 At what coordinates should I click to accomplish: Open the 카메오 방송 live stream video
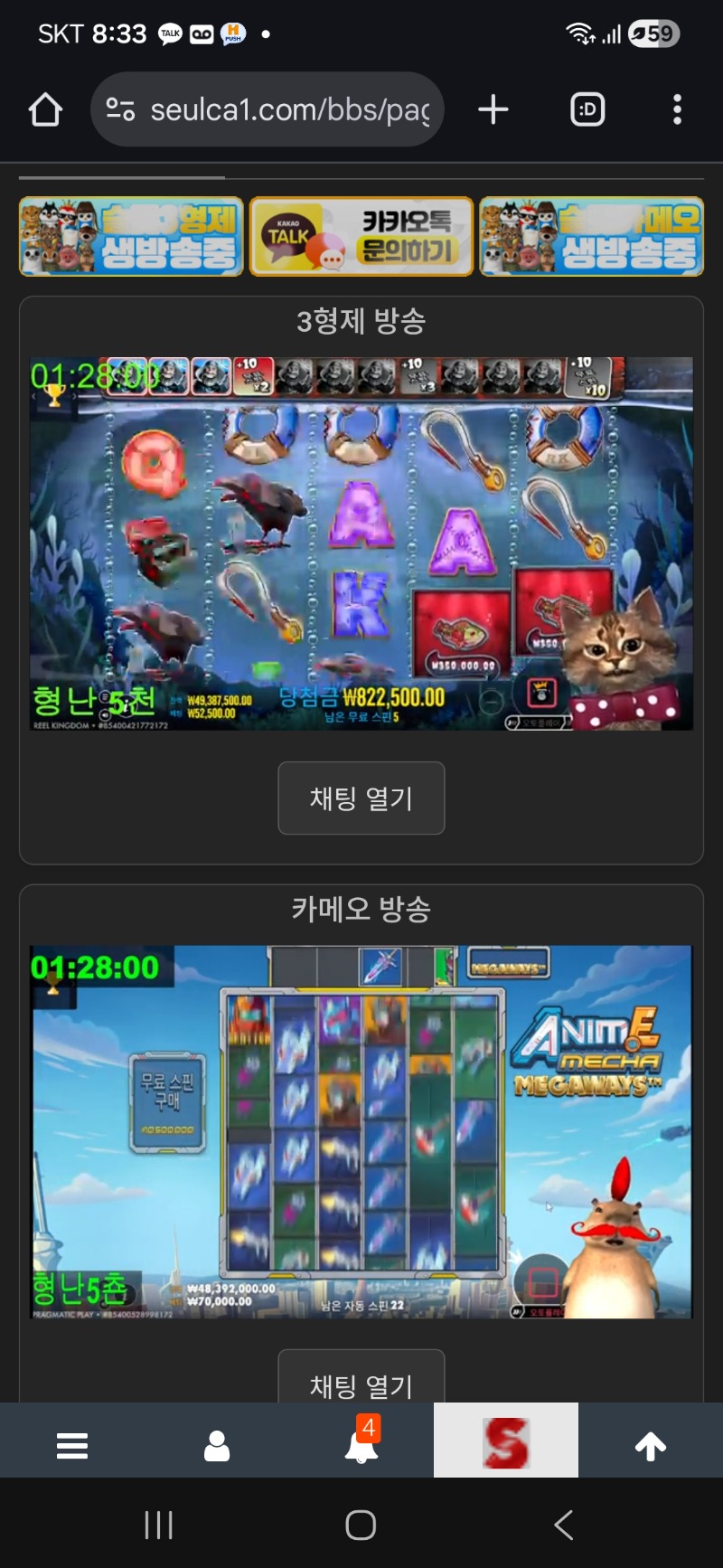[361, 1130]
